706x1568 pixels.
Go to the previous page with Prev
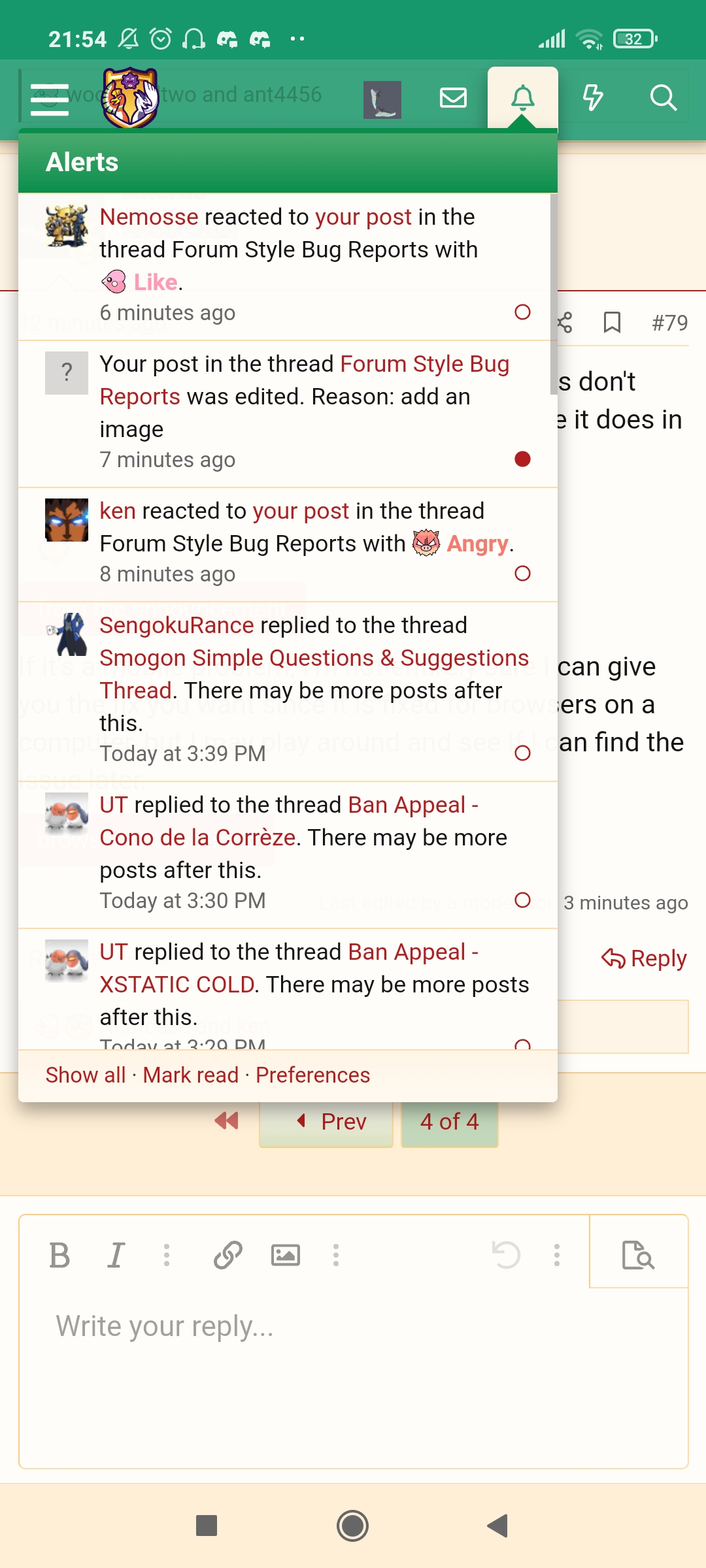click(326, 1122)
